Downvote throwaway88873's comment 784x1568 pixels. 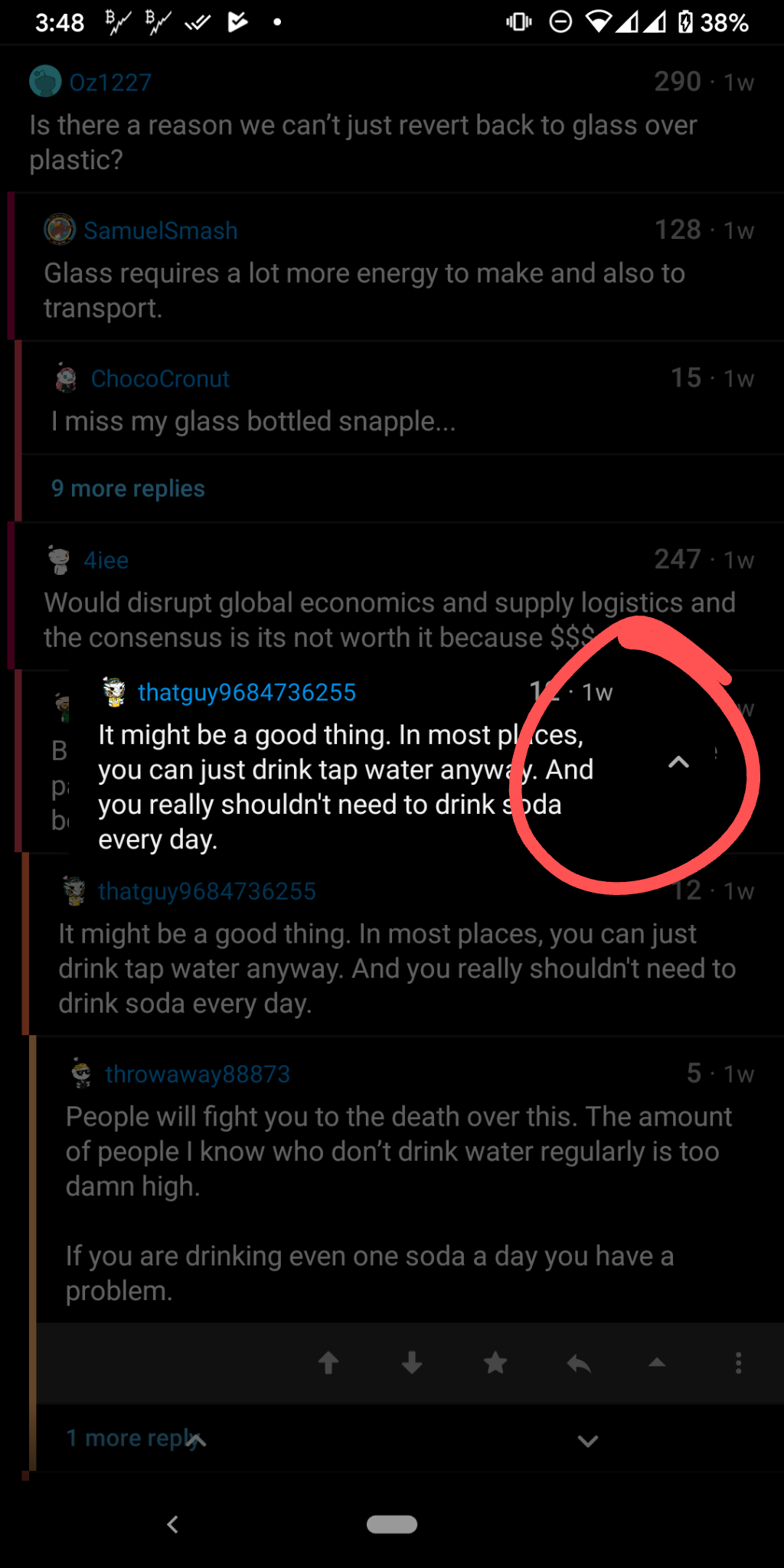click(x=412, y=1363)
